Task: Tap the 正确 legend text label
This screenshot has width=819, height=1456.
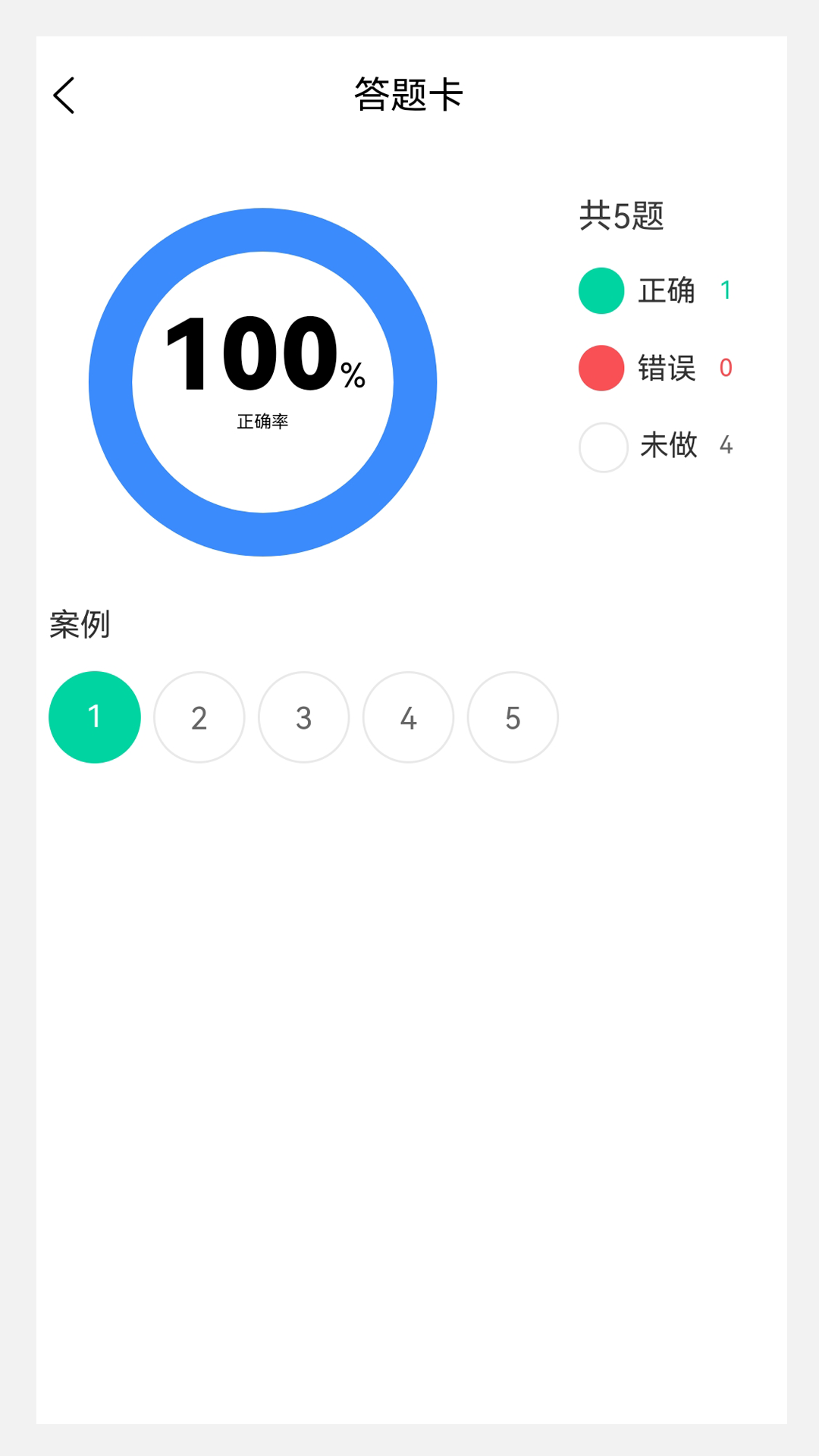Action: point(665,291)
